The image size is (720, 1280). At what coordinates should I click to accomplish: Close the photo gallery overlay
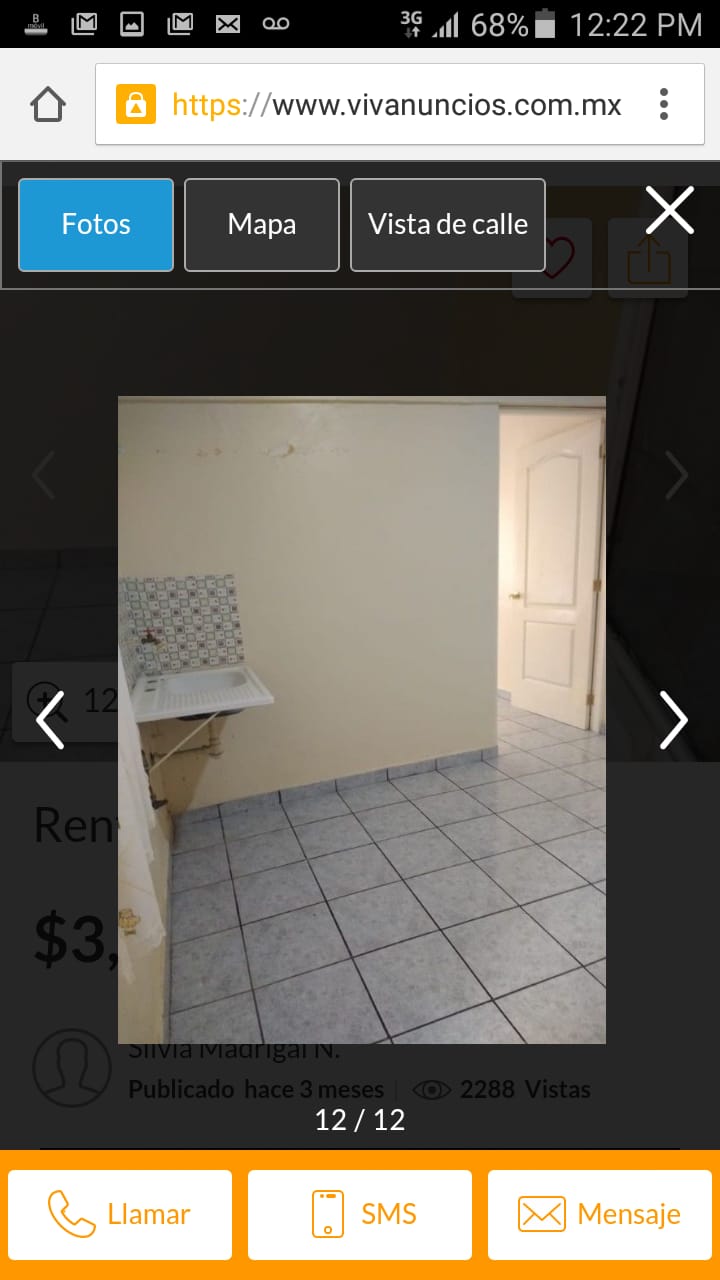(669, 211)
